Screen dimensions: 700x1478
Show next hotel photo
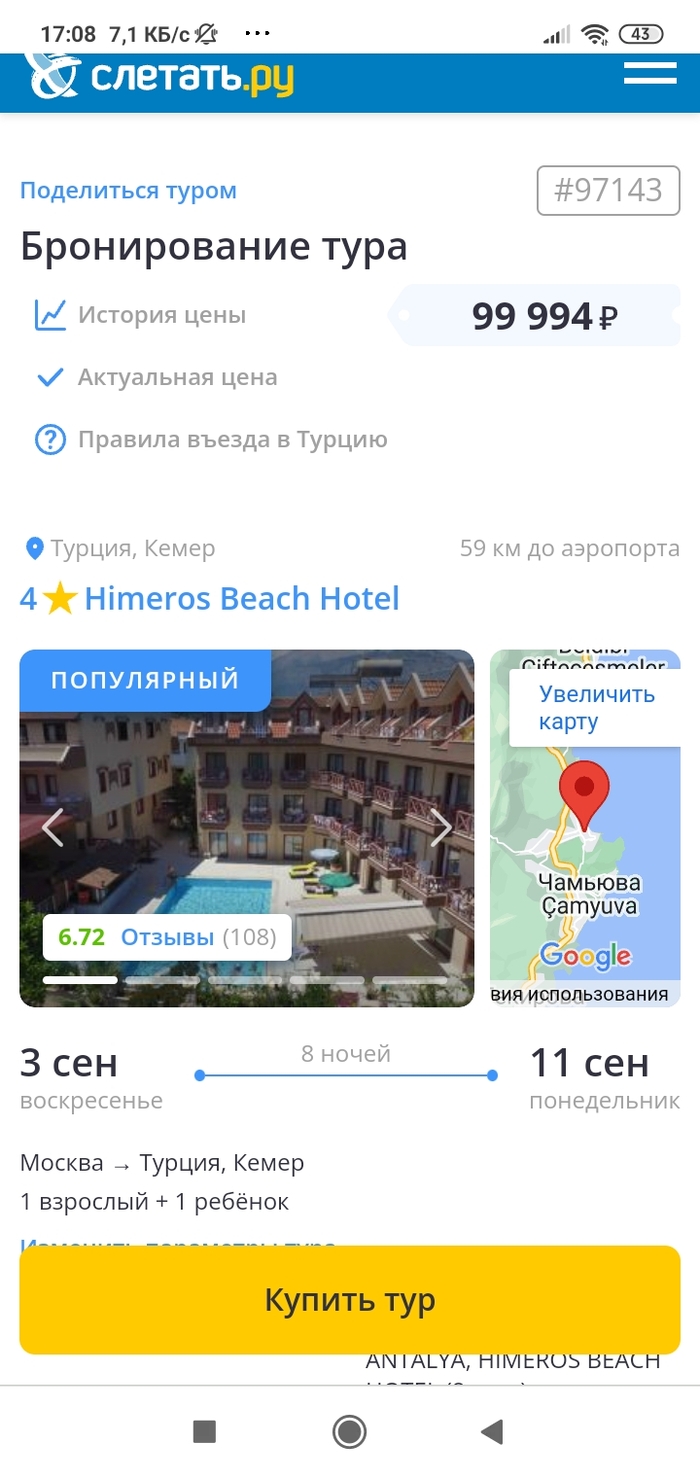click(x=441, y=827)
